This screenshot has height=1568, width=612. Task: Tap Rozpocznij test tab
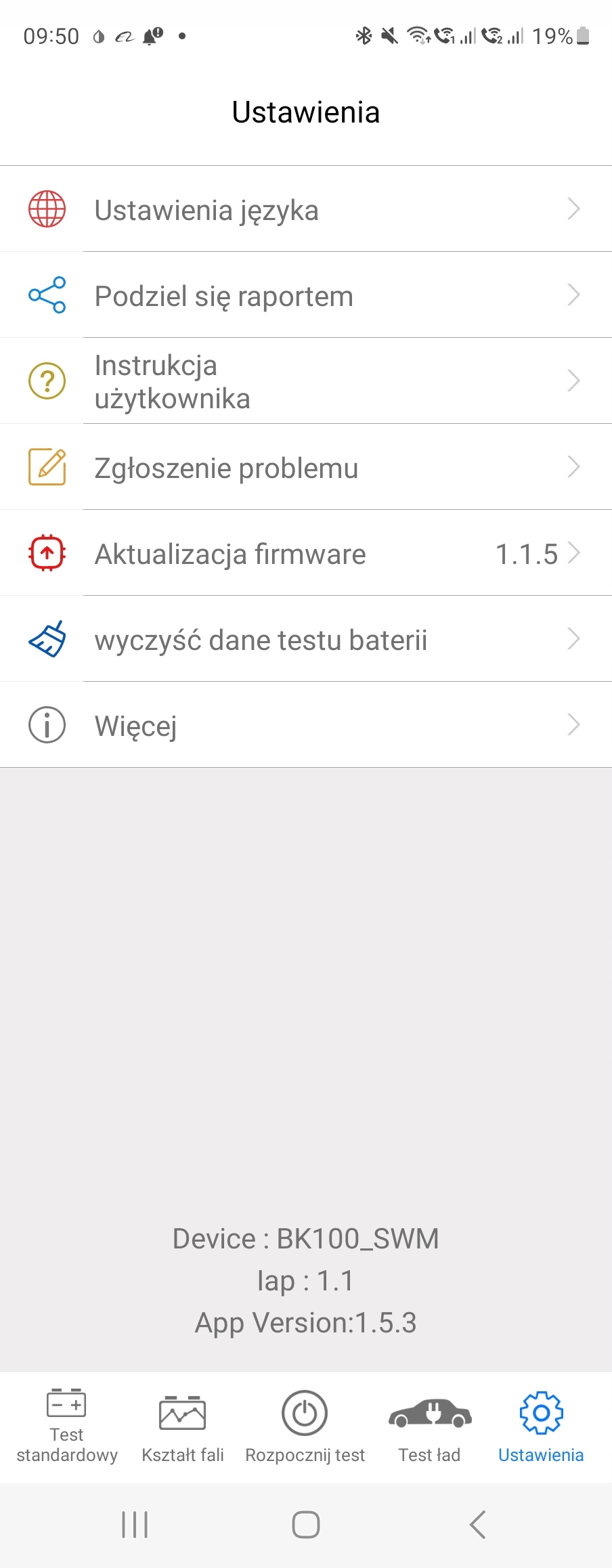(x=305, y=1424)
